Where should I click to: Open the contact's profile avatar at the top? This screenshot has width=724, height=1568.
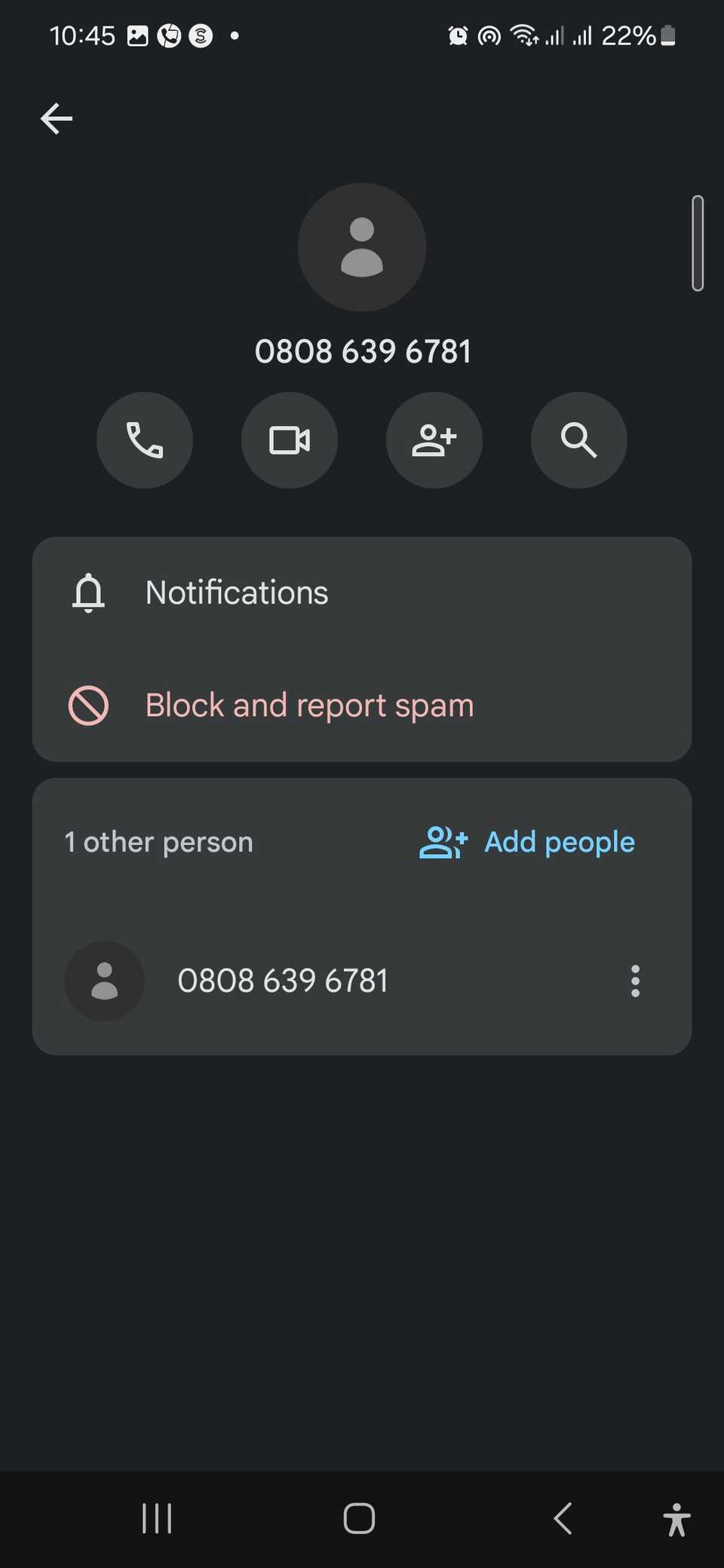point(362,247)
